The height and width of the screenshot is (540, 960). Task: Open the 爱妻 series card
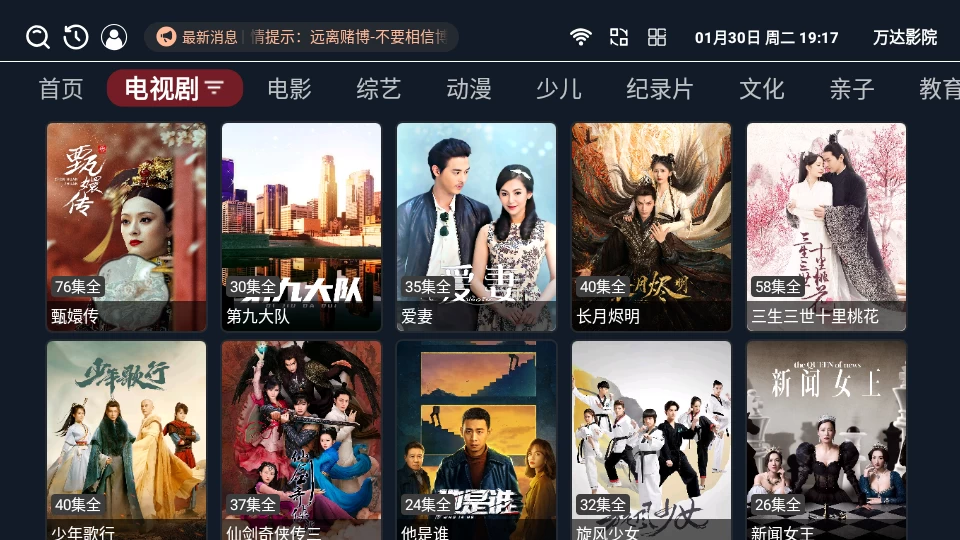coord(476,227)
